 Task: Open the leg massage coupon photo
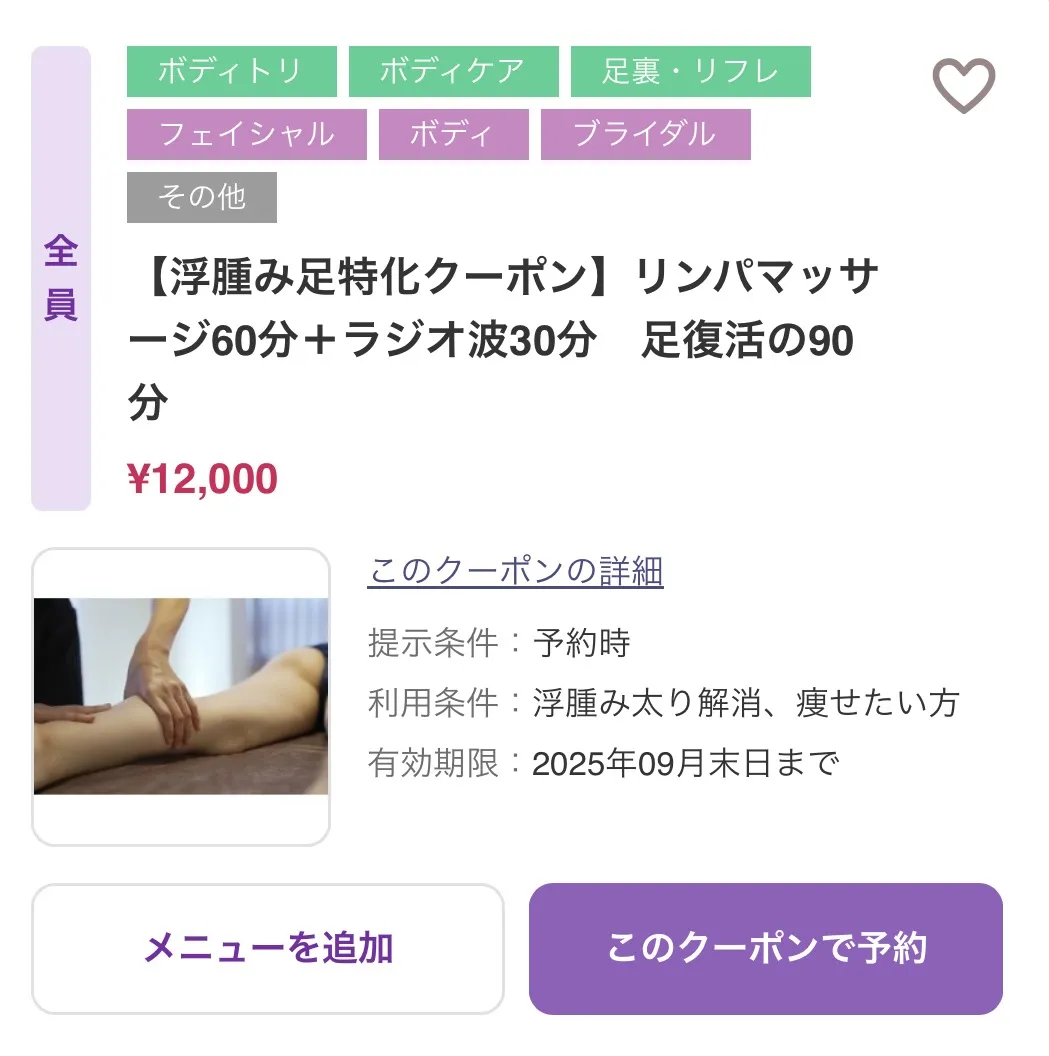click(x=181, y=696)
